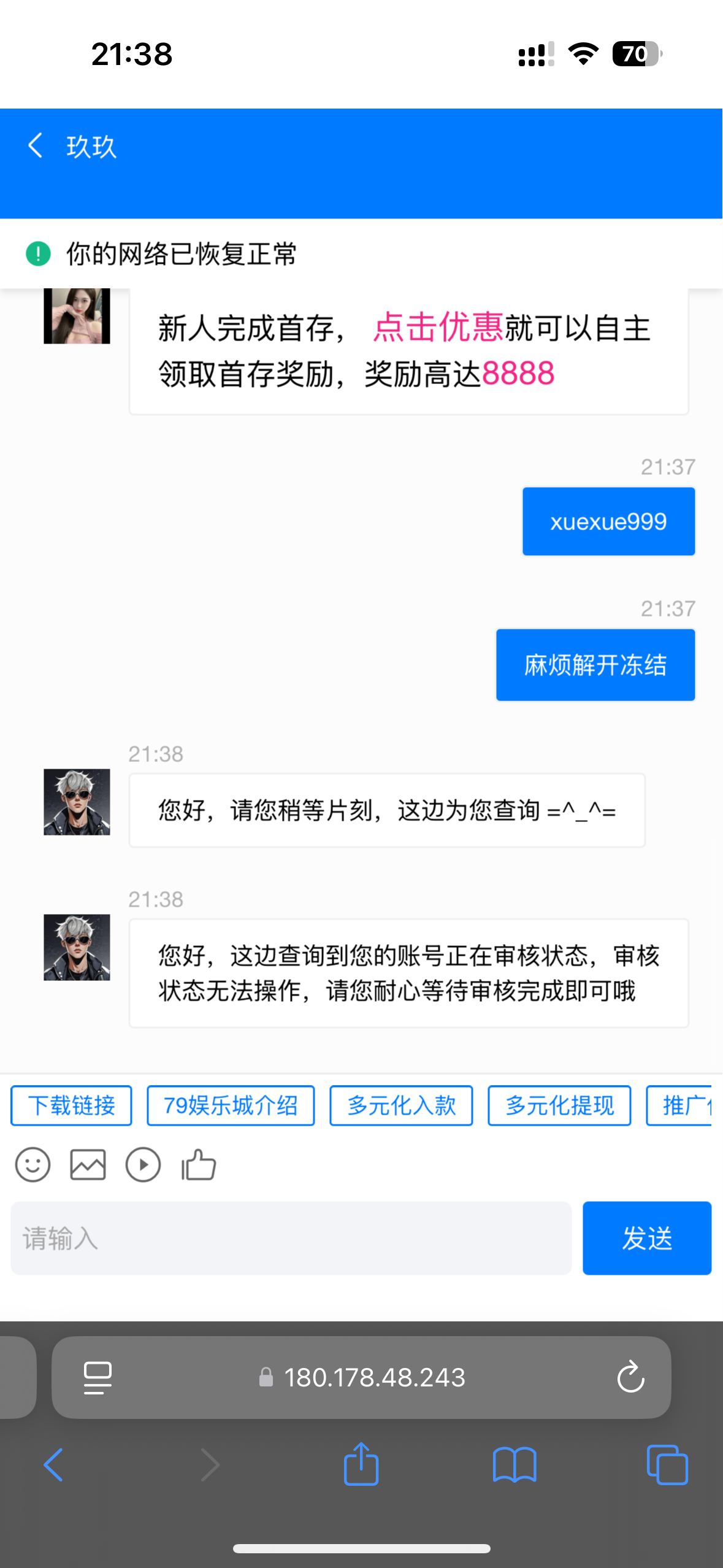Focus the 请输入 message field

tap(291, 1238)
